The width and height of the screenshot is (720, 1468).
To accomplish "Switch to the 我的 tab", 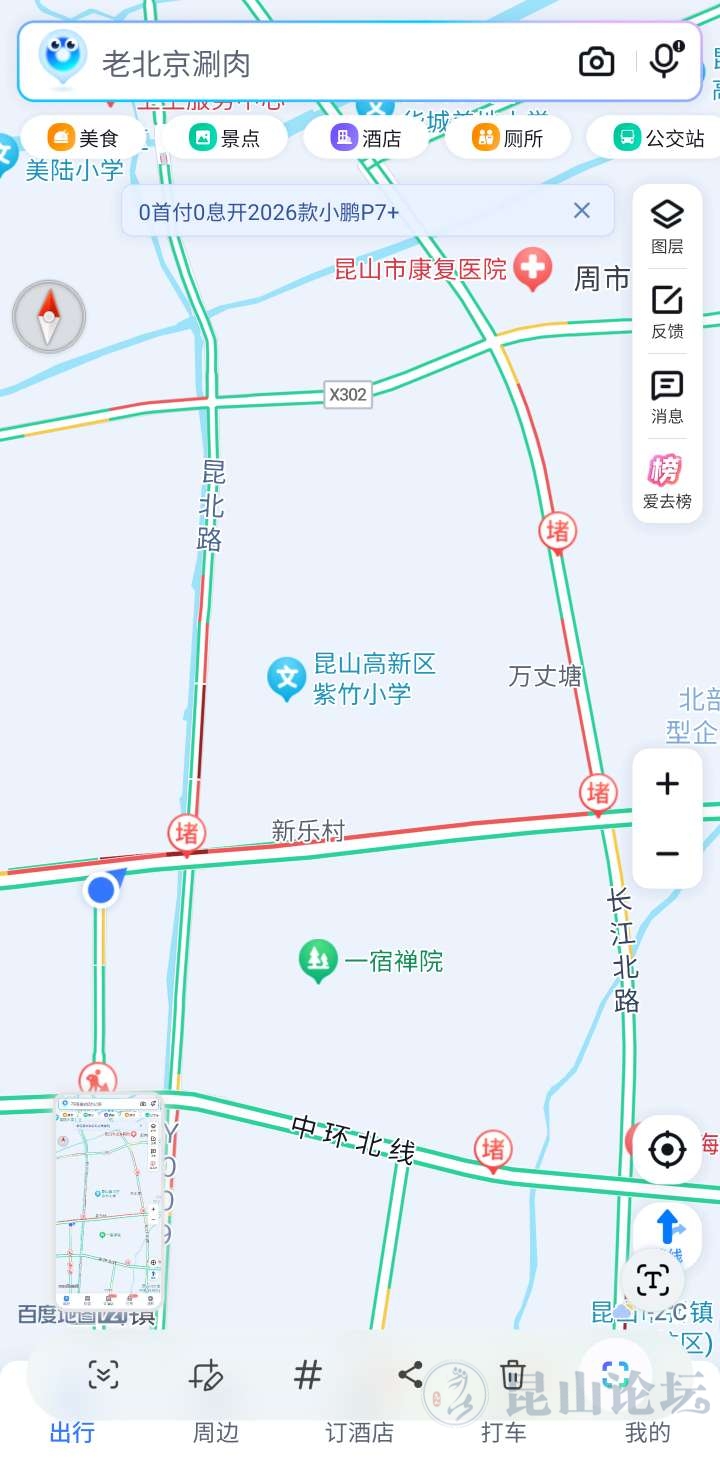I will (x=647, y=1432).
